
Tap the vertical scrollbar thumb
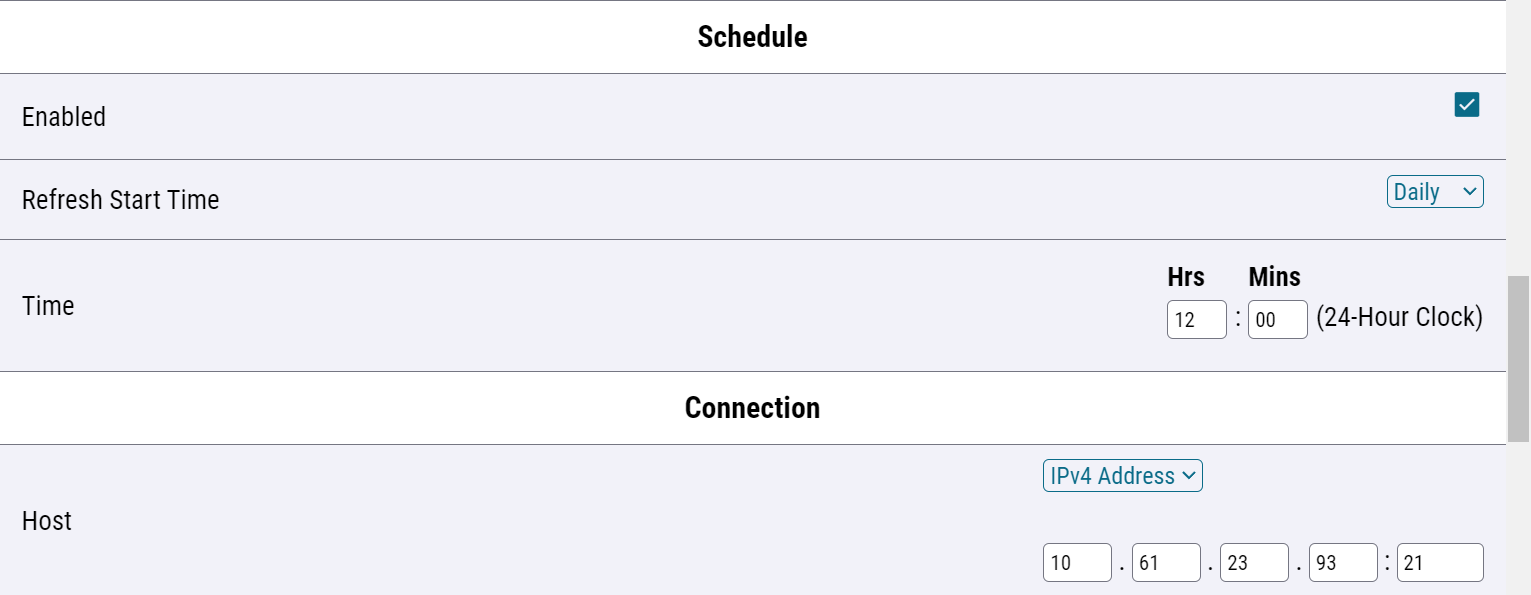[1519, 358]
